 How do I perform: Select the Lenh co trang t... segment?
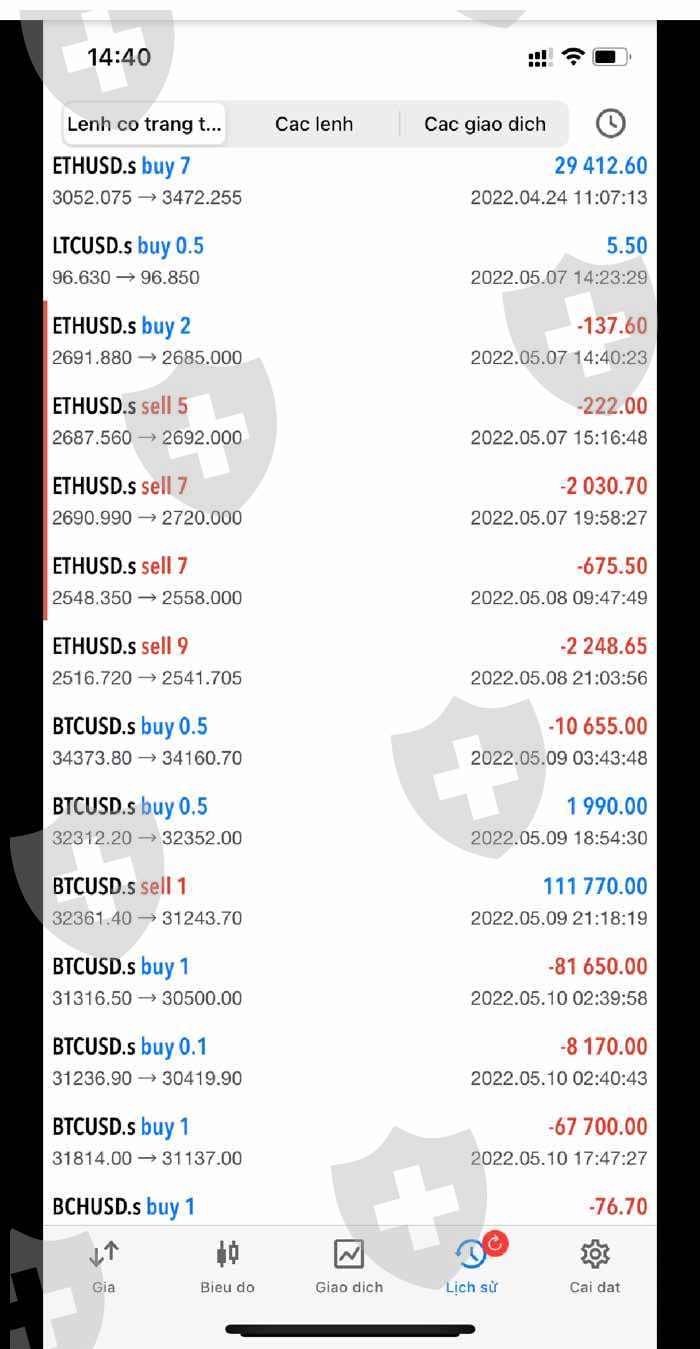tap(144, 124)
